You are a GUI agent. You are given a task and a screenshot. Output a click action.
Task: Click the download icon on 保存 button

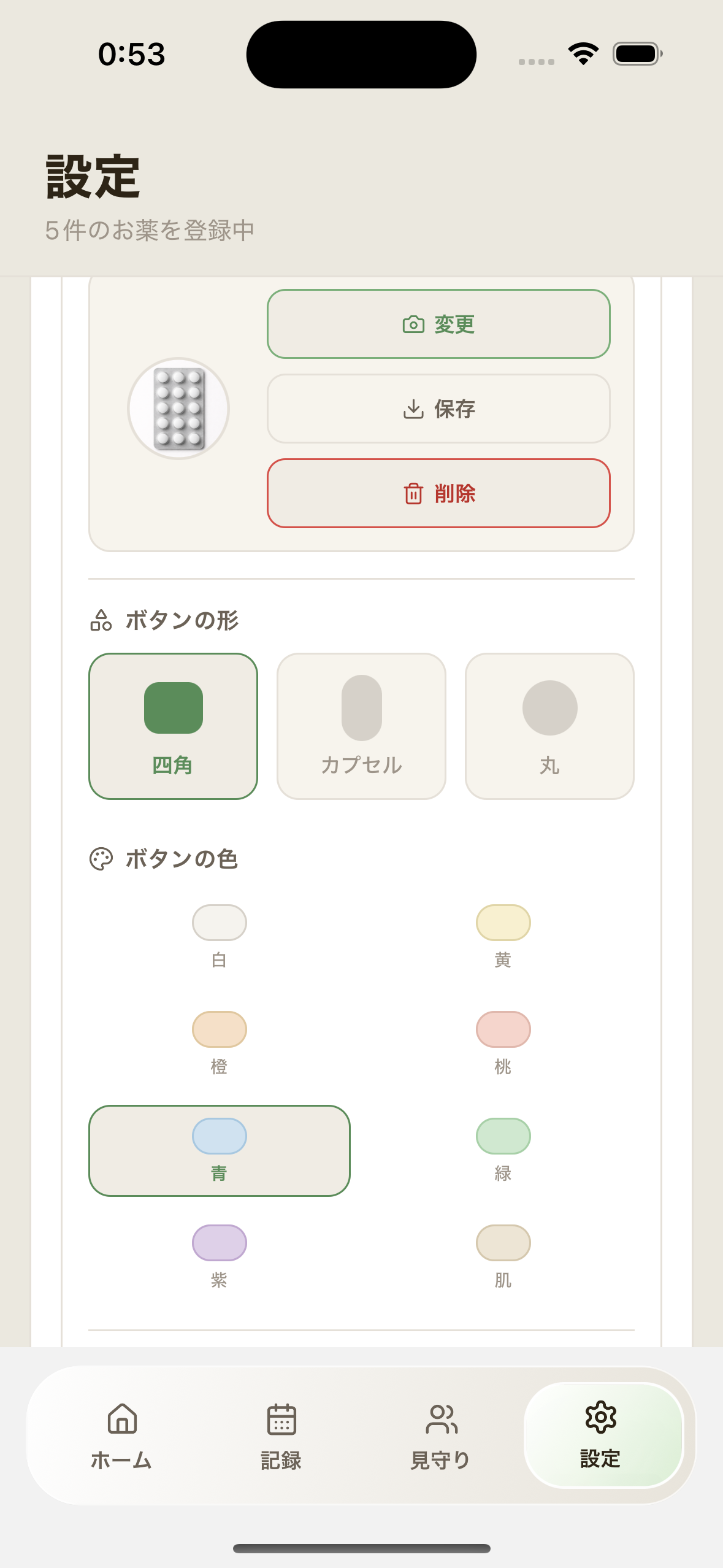413,409
